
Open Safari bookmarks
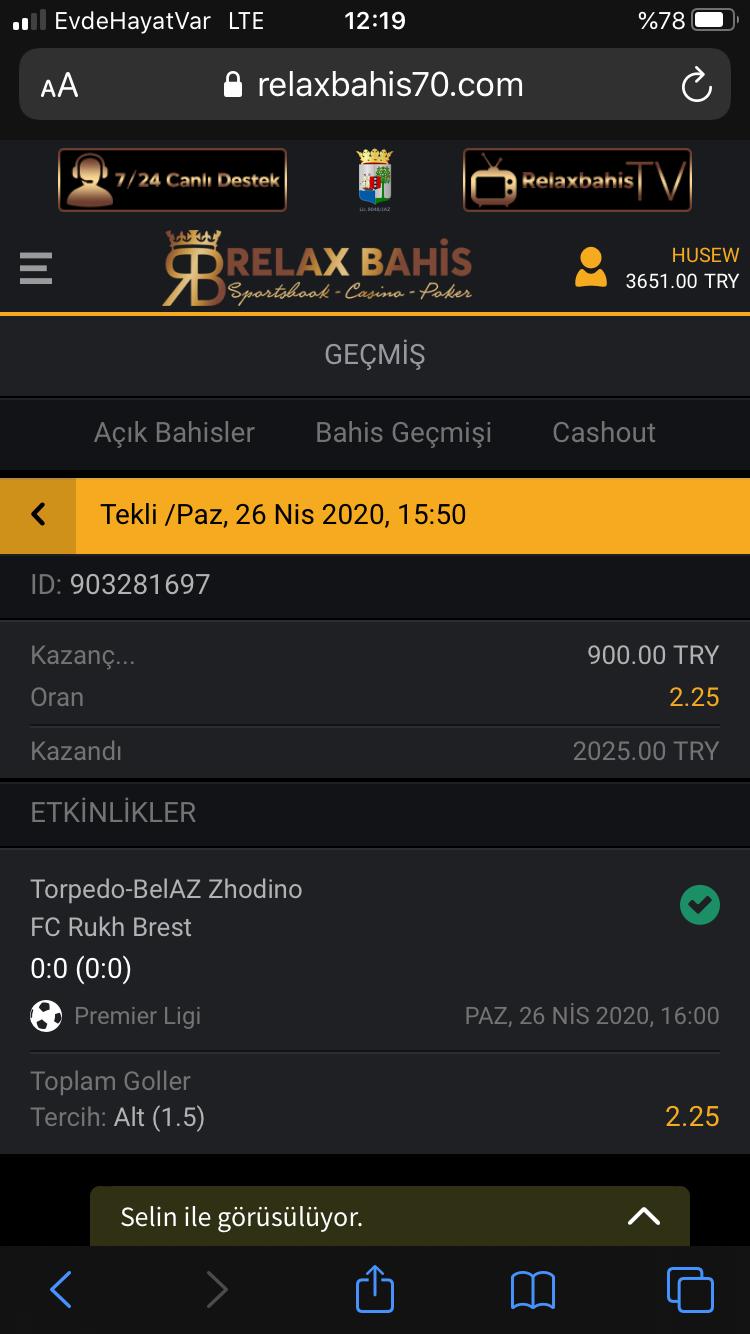point(532,1290)
